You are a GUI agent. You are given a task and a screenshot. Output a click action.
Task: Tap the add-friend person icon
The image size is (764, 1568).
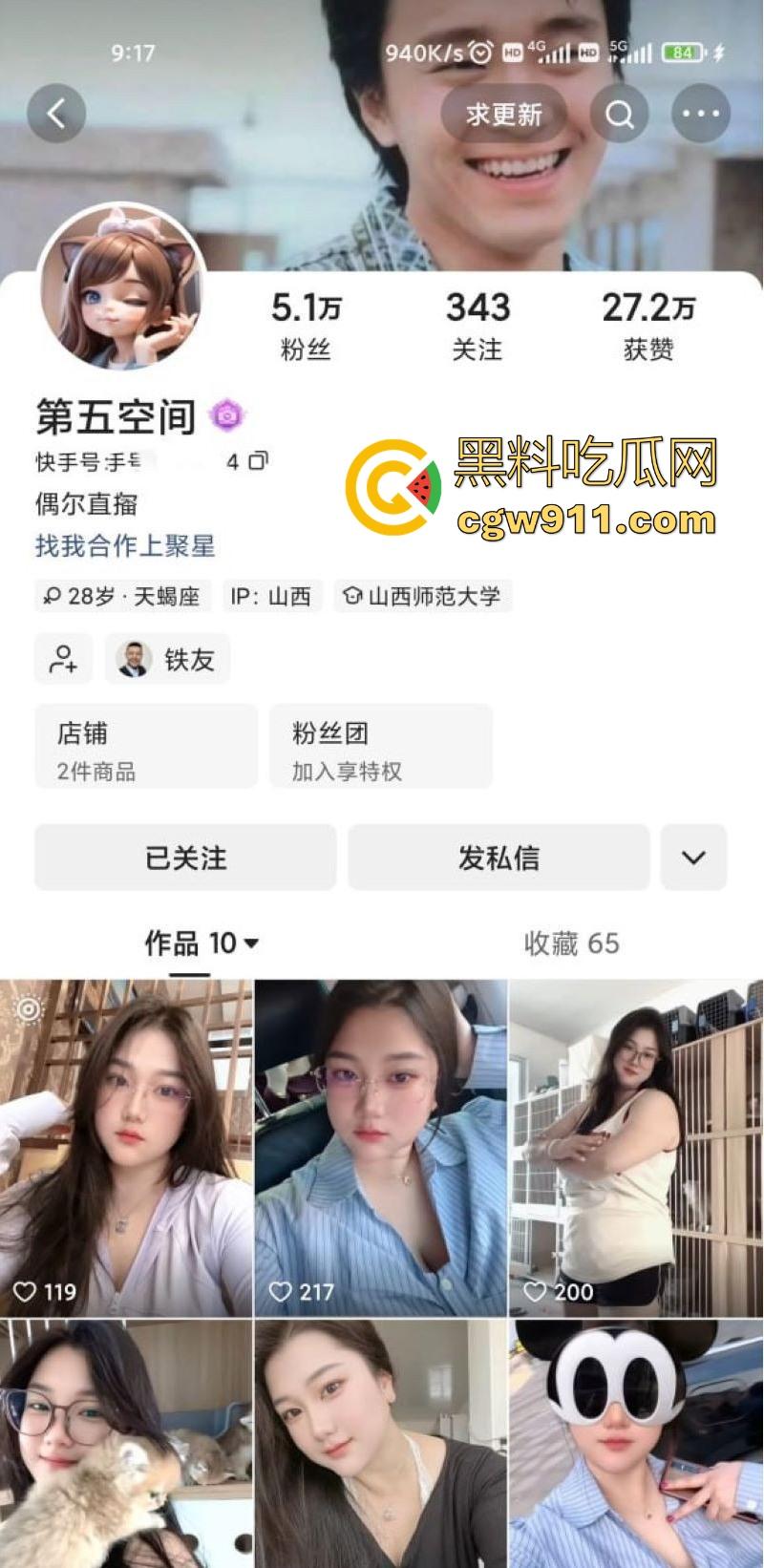63,659
